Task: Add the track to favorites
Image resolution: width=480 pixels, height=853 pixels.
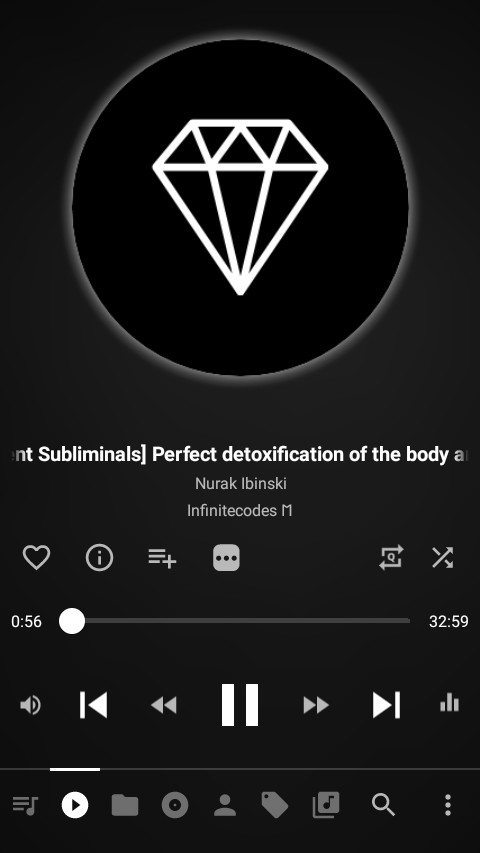Action: 36,558
